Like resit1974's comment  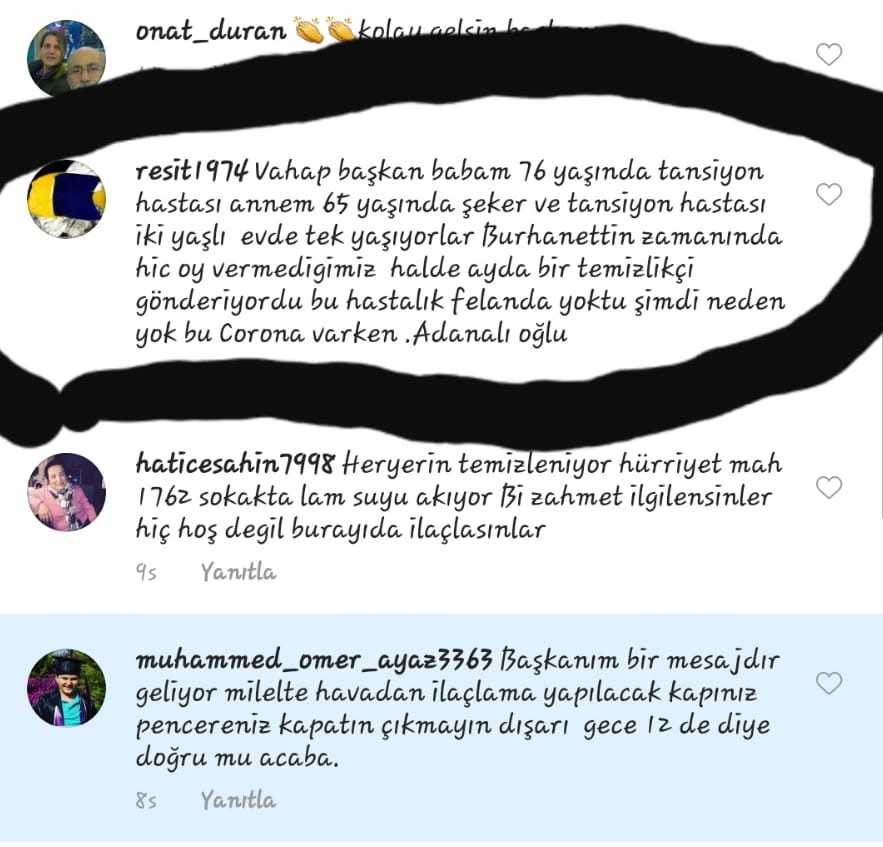[829, 194]
